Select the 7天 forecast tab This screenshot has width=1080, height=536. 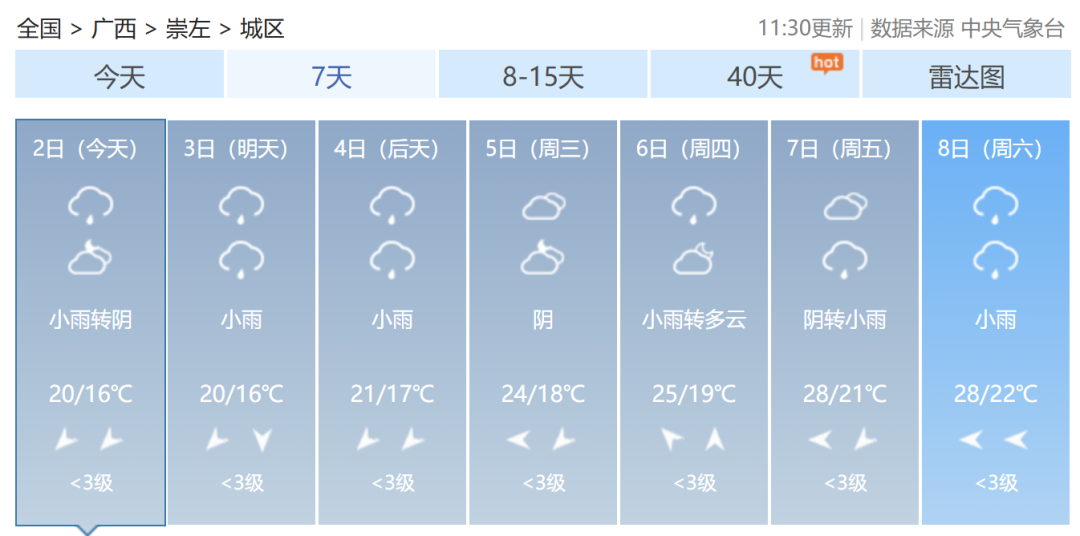tap(331, 76)
